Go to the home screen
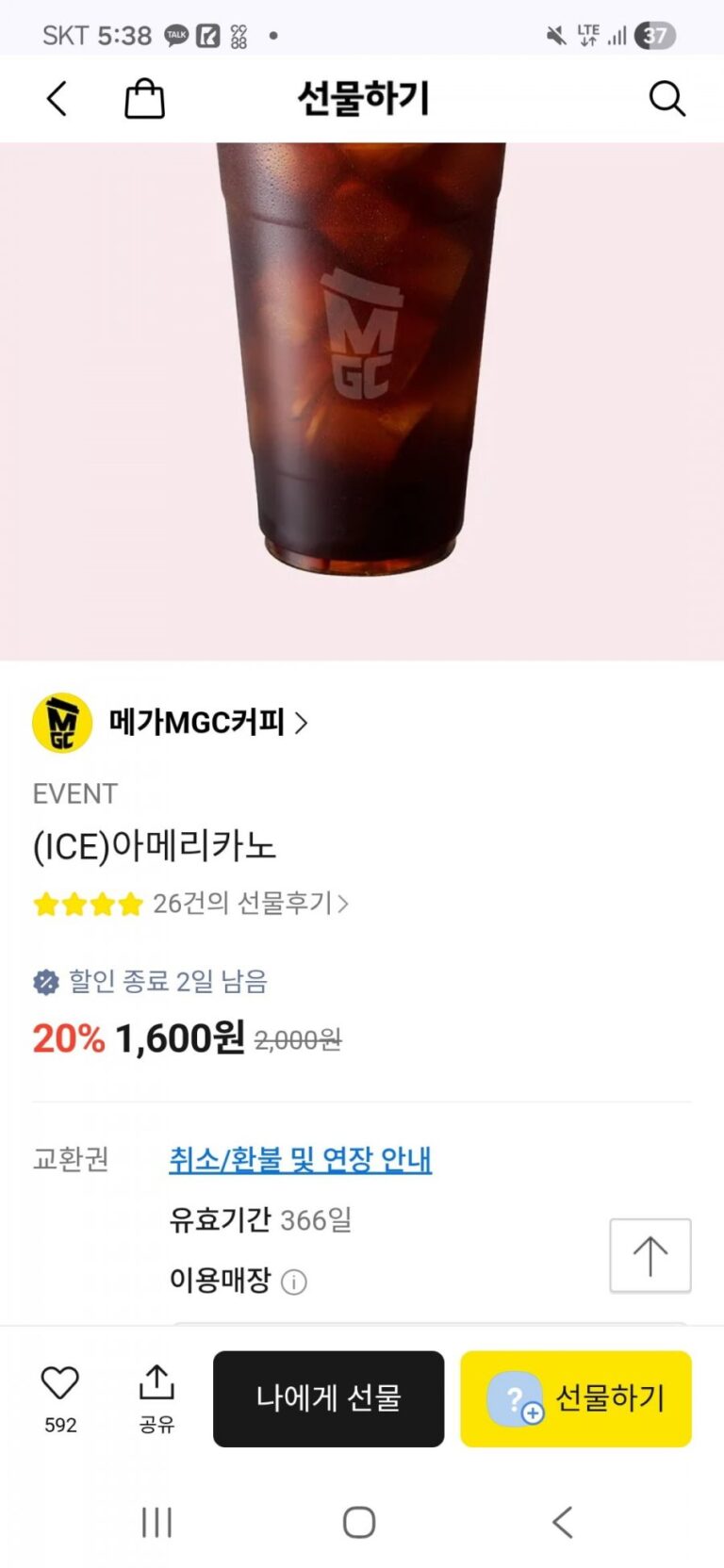724x1568 pixels. pos(359,1522)
